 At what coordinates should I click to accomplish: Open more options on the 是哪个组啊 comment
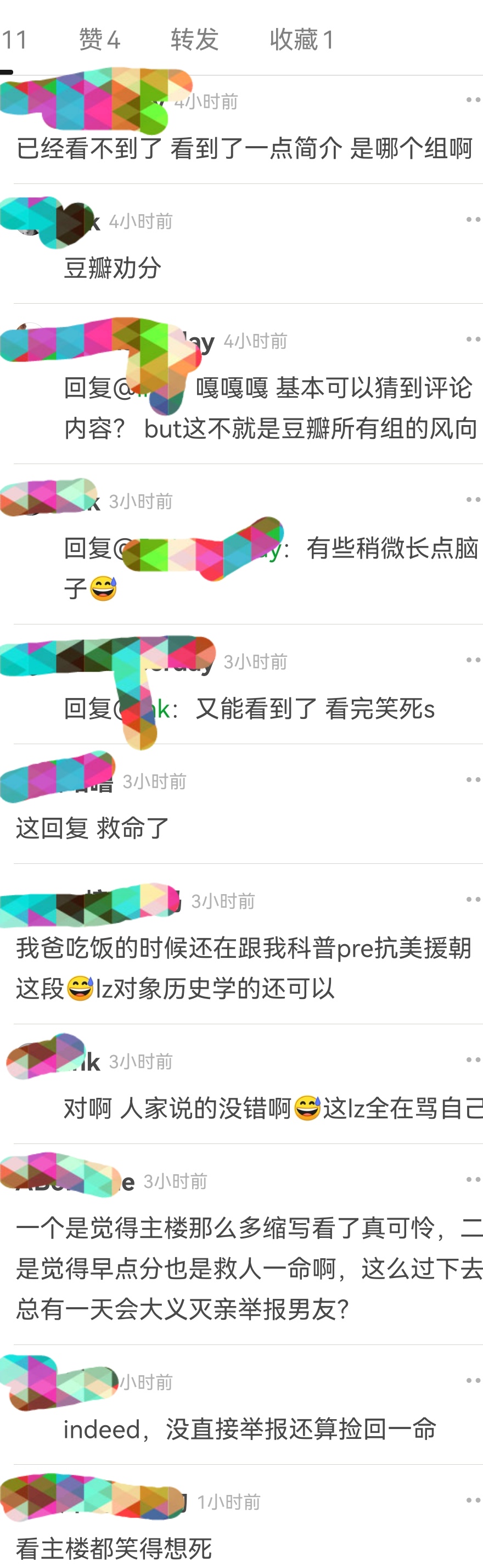pyautogui.click(x=473, y=100)
